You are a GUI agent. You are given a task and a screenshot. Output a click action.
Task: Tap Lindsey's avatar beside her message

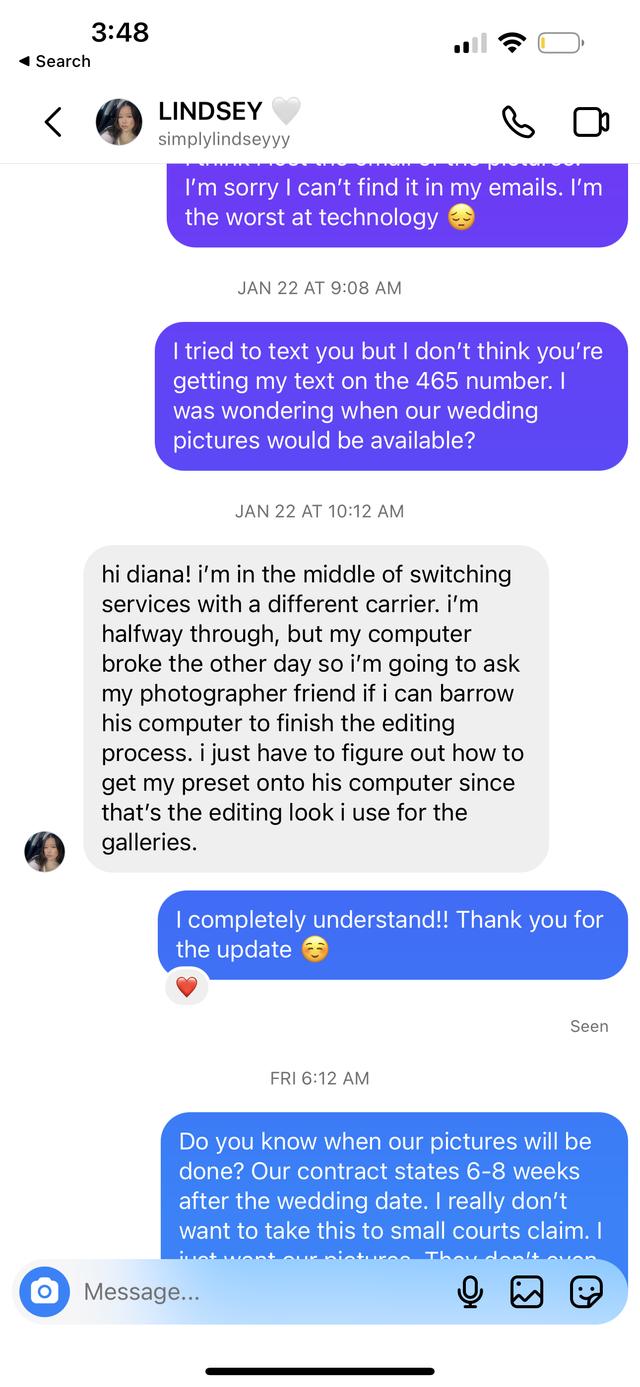coord(45,851)
